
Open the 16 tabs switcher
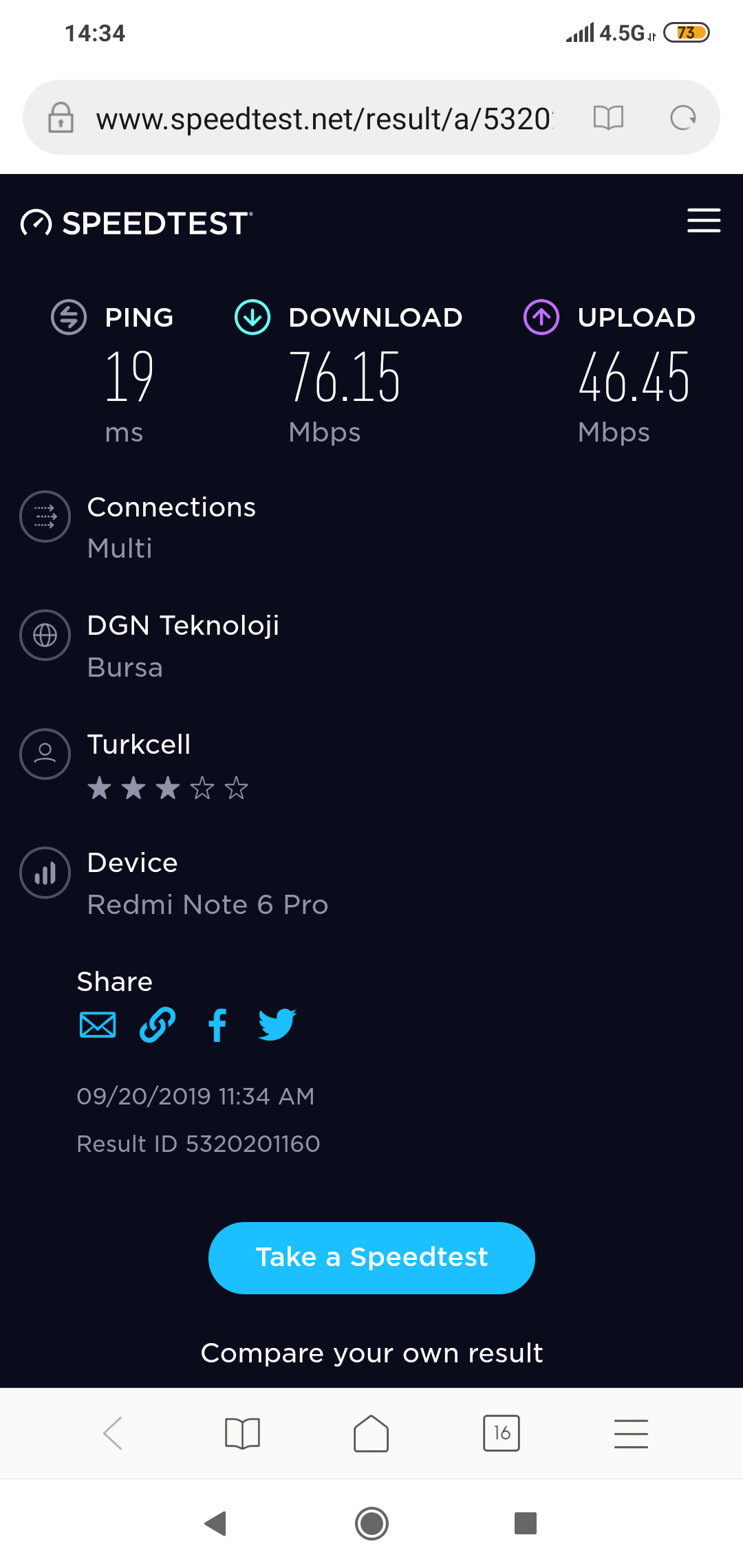click(502, 1433)
